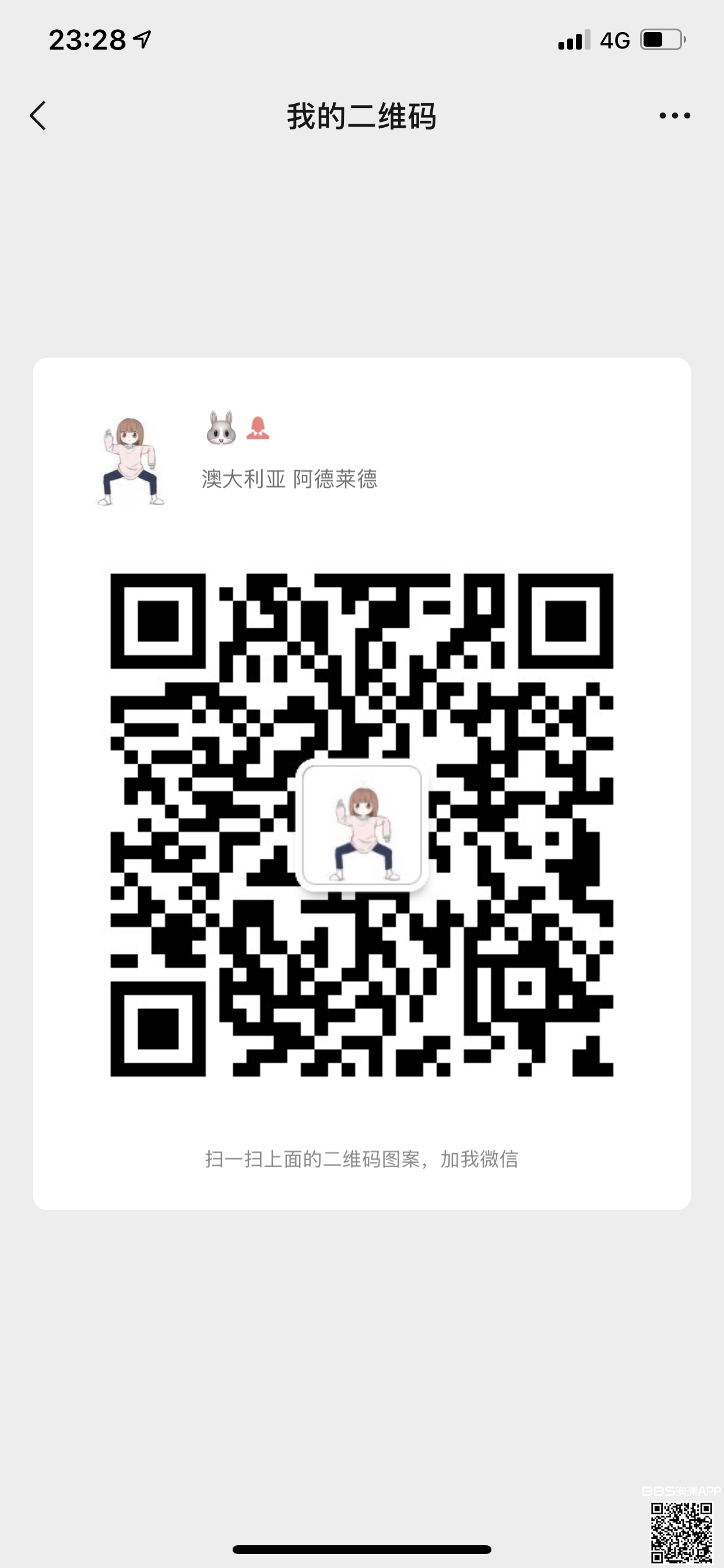Open the three-dot more options menu
The image size is (724, 1568).
tap(674, 116)
